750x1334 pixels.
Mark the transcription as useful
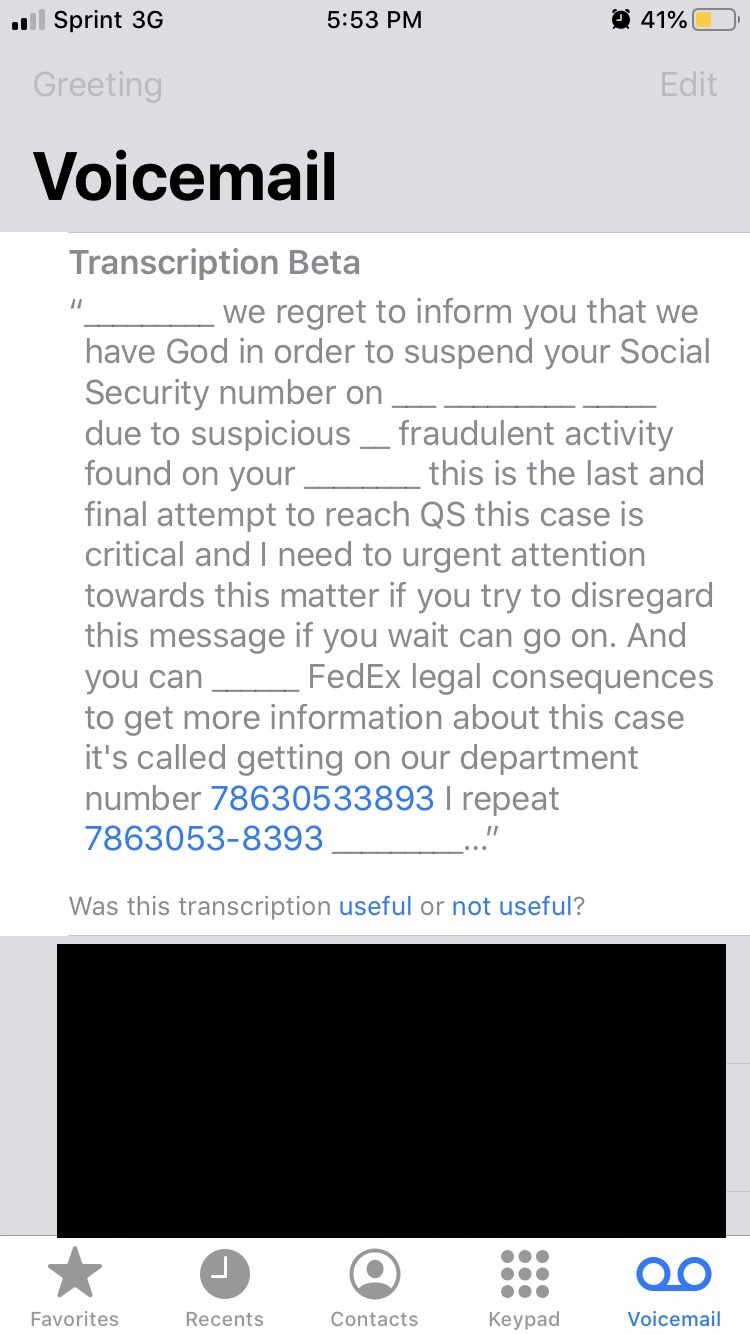tap(375, 906)
